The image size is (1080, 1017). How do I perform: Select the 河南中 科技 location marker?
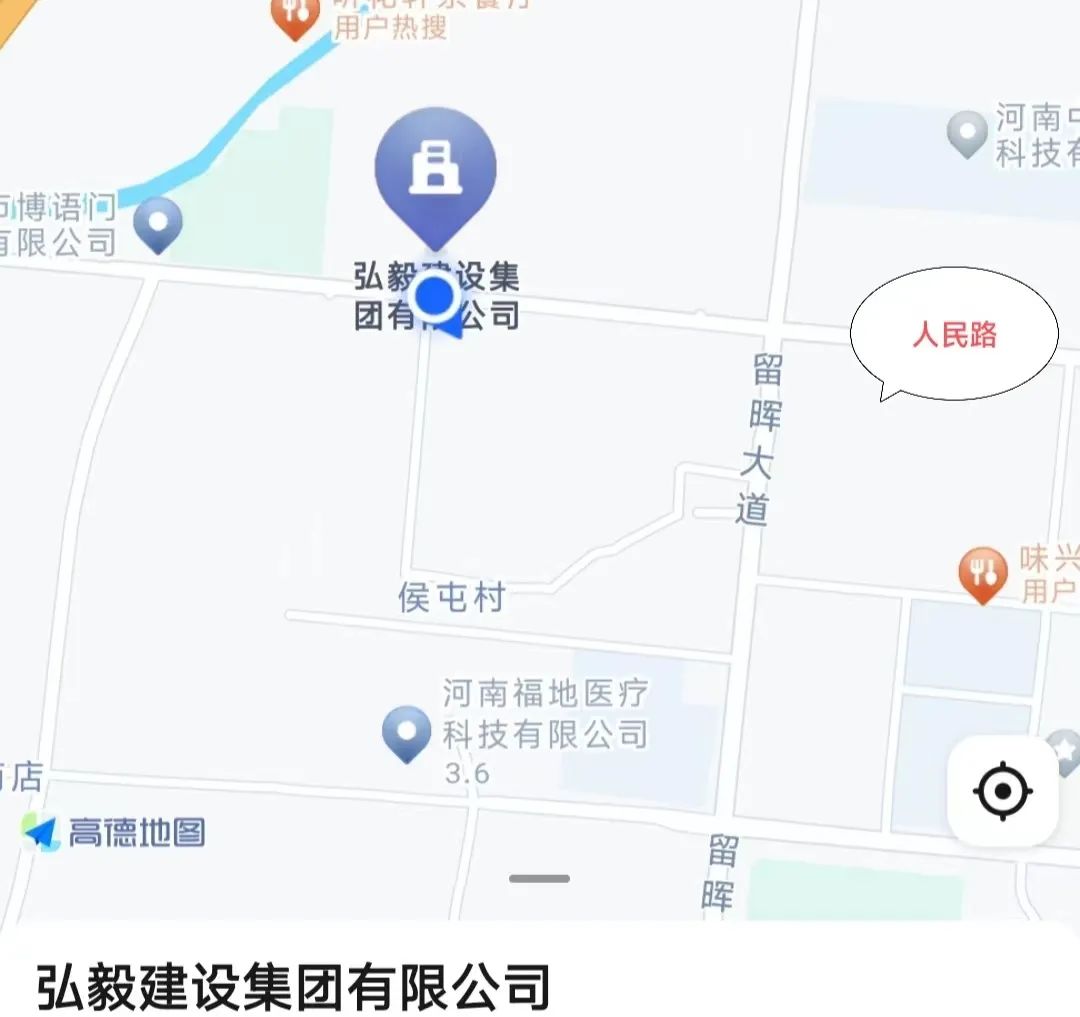967,133
